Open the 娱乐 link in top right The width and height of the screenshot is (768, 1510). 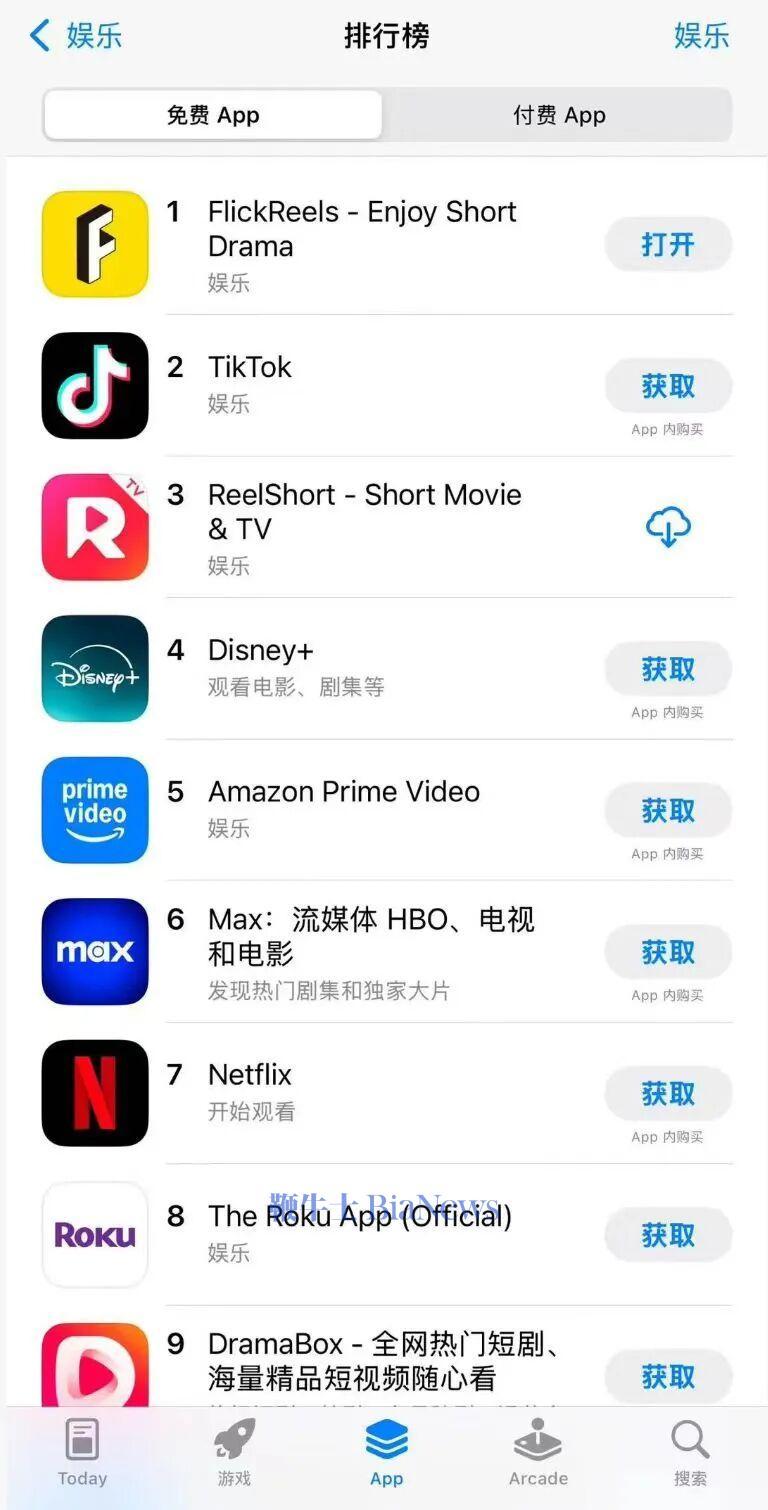click(x=703, y=35)
